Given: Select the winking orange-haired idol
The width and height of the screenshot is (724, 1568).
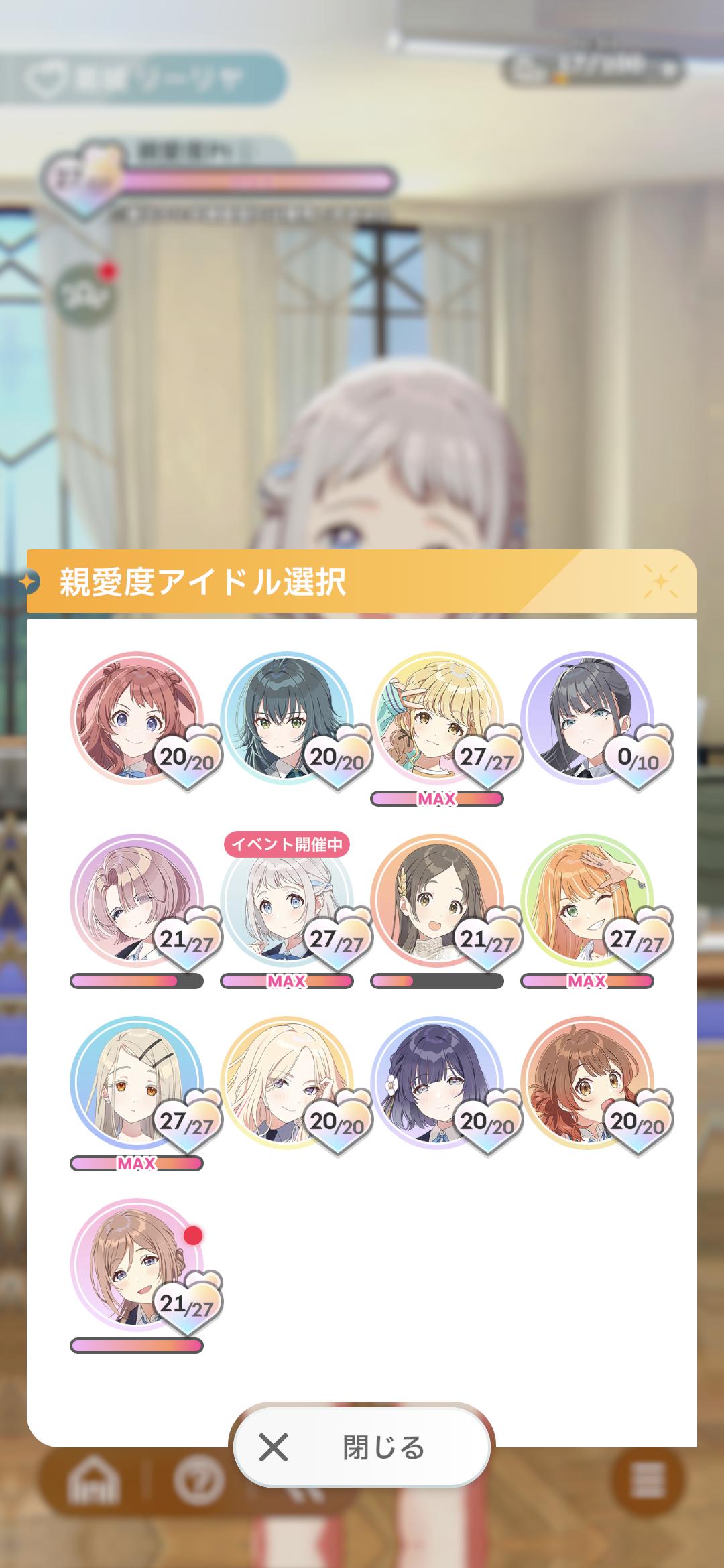Looking at the screenshot, I should pos(587,900).
